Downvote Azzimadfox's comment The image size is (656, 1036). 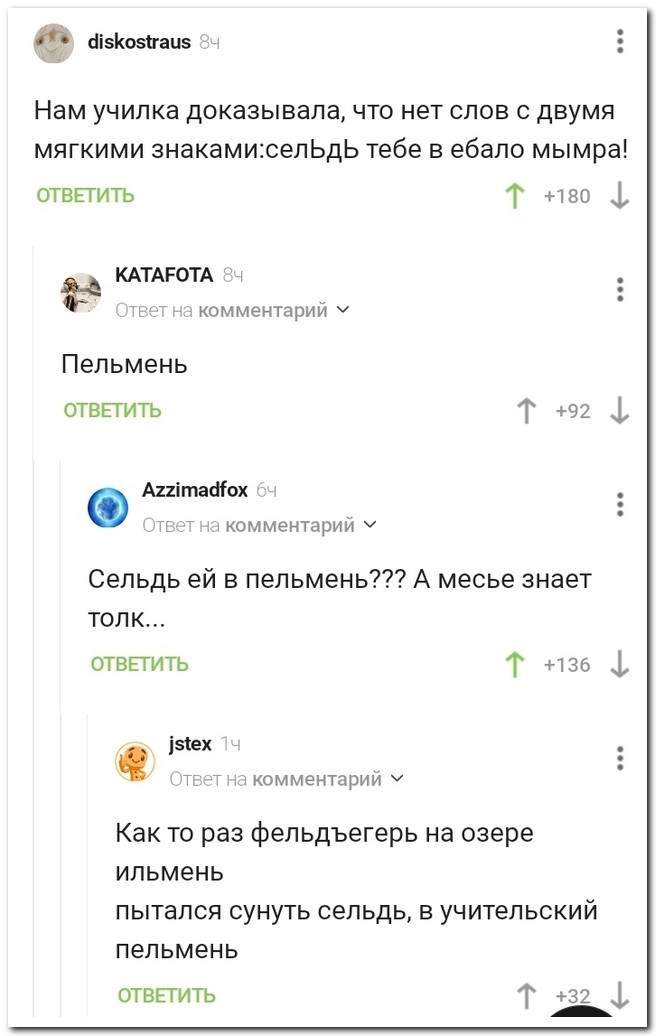coord(620,664)
